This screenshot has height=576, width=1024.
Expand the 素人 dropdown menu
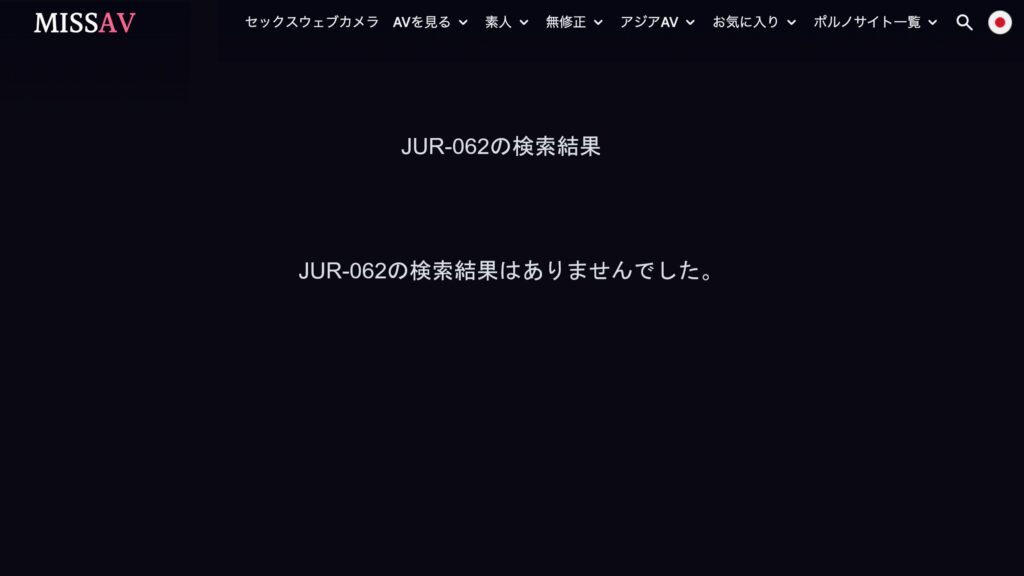[507, 22]
